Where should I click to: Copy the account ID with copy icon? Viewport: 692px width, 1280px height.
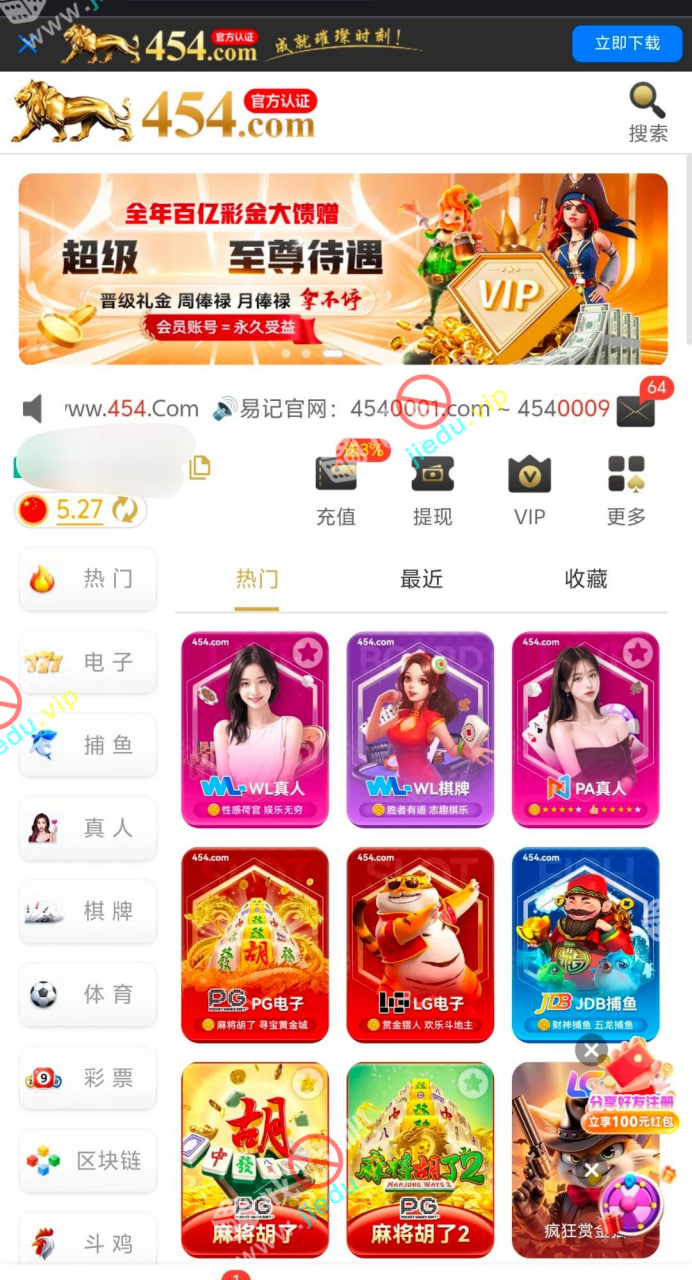200,467
